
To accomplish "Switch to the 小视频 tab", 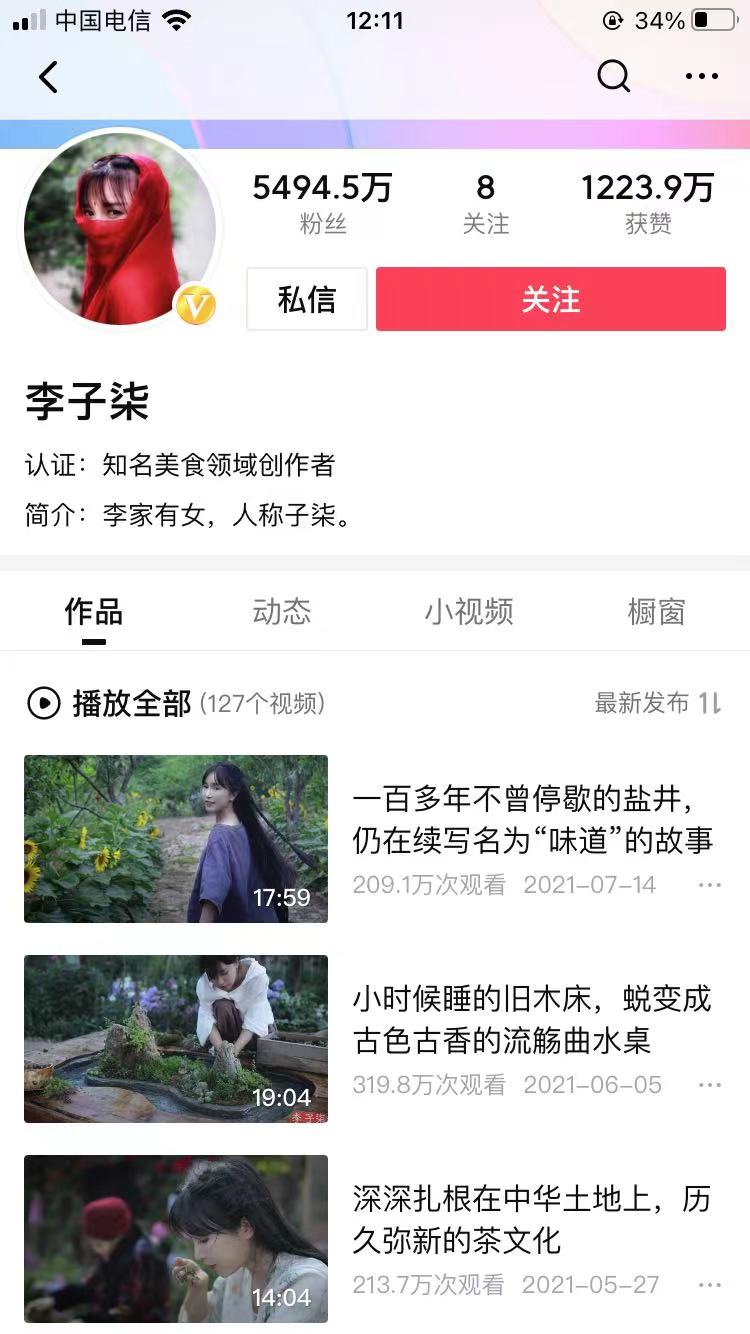I will [x=469, y=612].
